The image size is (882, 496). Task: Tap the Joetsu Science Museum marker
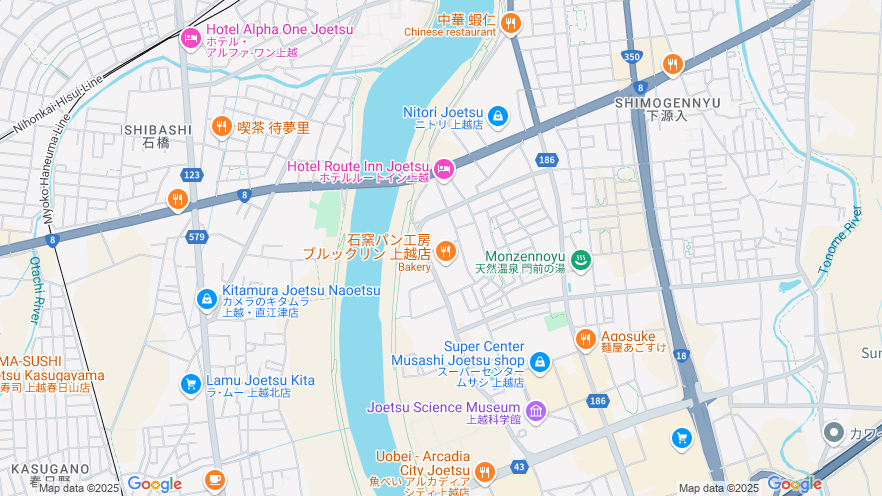click(x=536, y=411)
